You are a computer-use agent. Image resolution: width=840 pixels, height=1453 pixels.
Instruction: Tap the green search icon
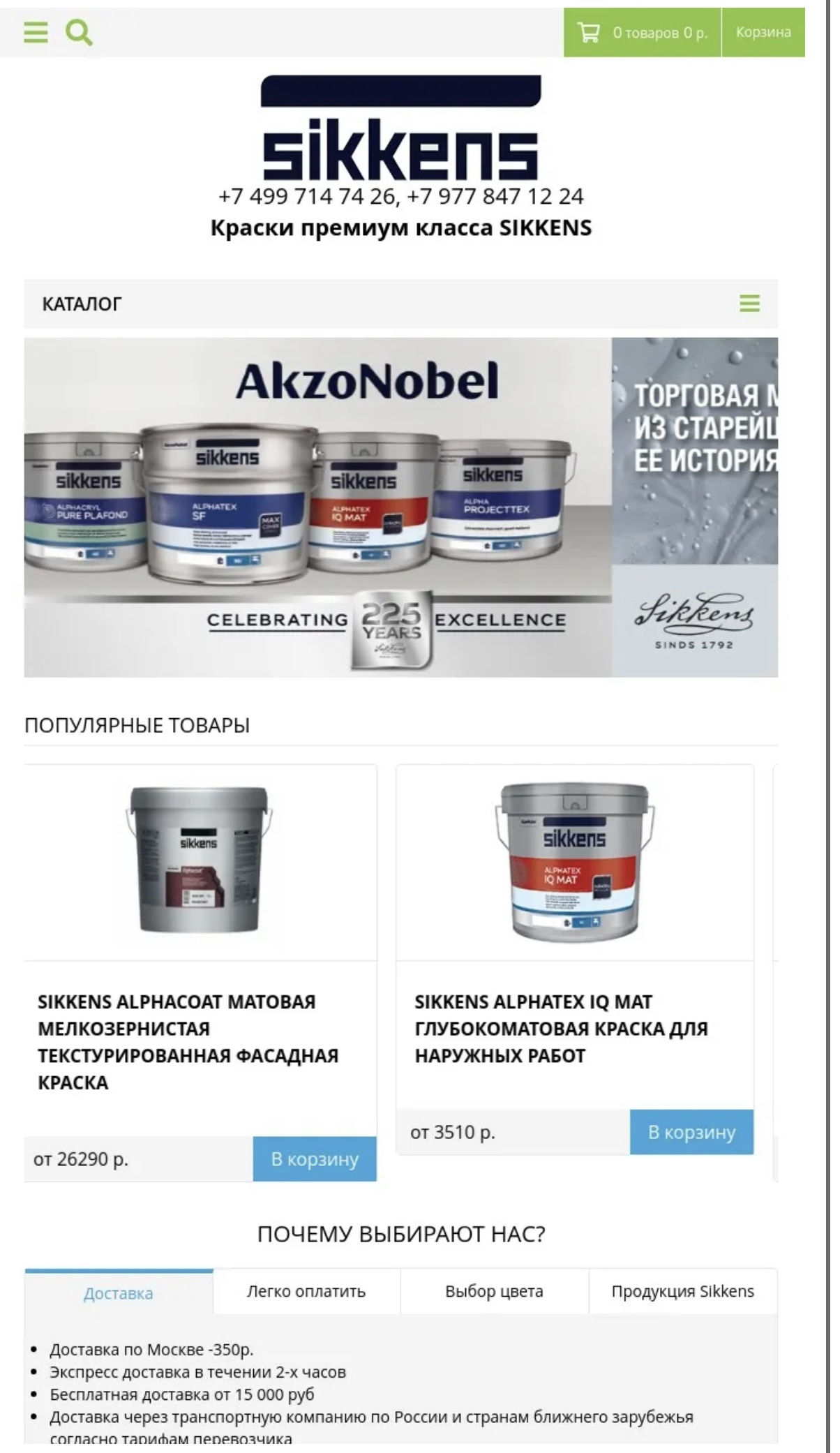point(79,32)
